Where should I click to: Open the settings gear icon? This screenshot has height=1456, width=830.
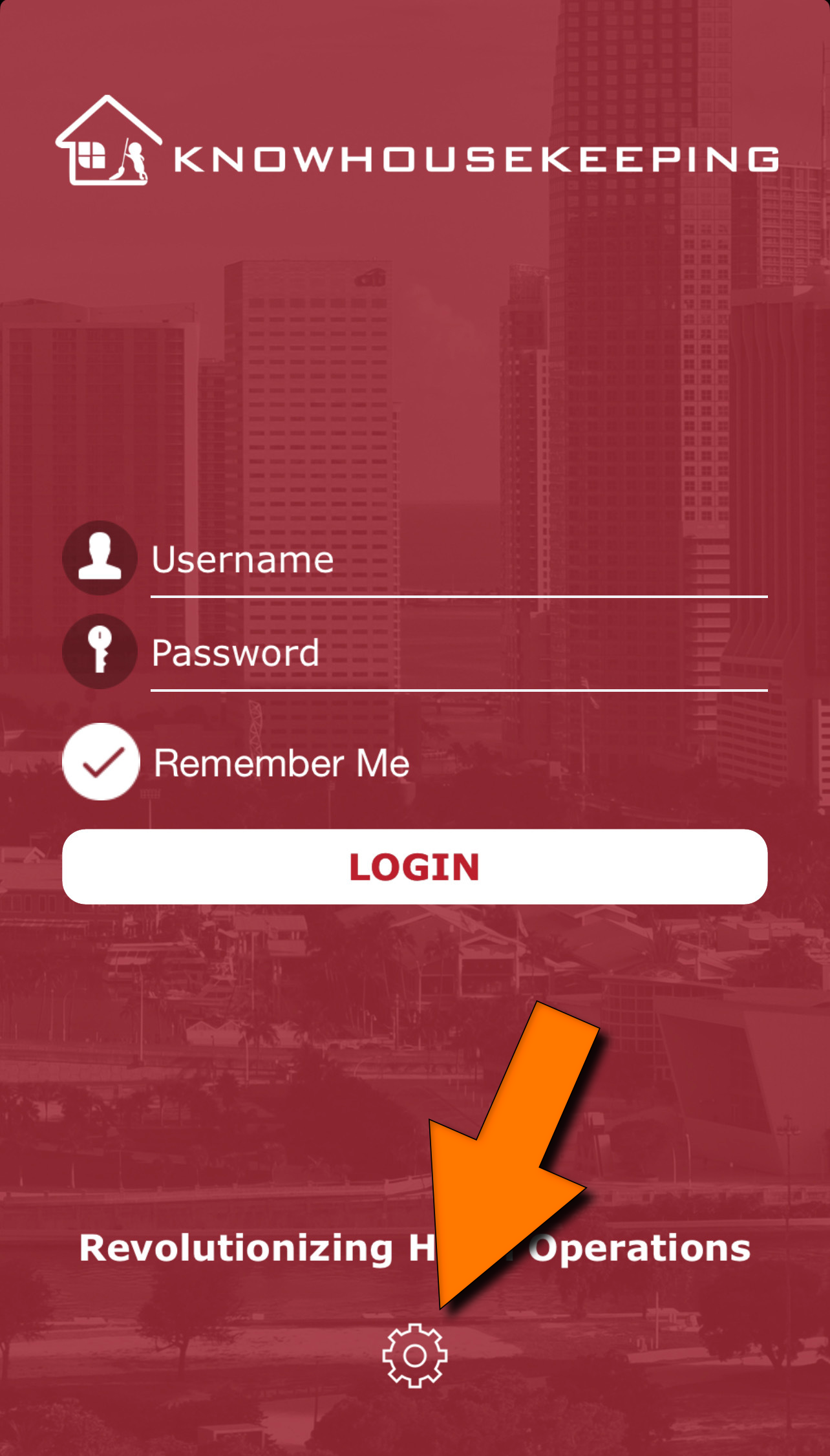(414, 1355)
